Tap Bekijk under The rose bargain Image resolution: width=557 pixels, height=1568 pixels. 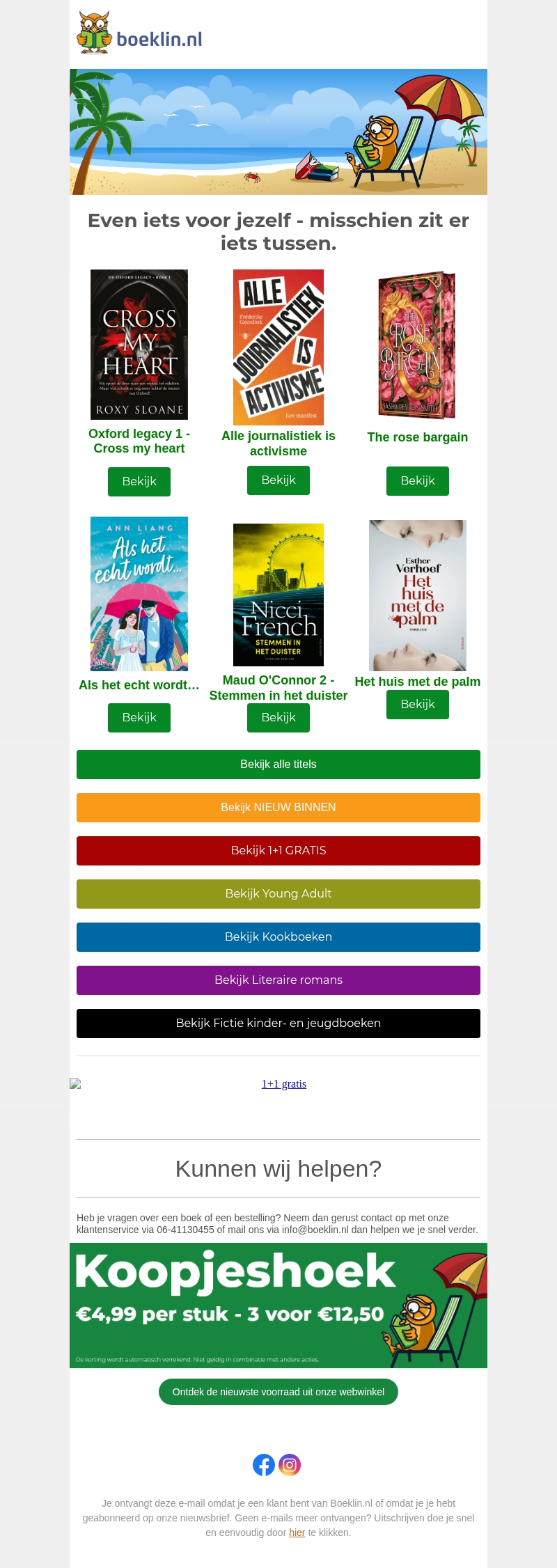pos(418,481)
